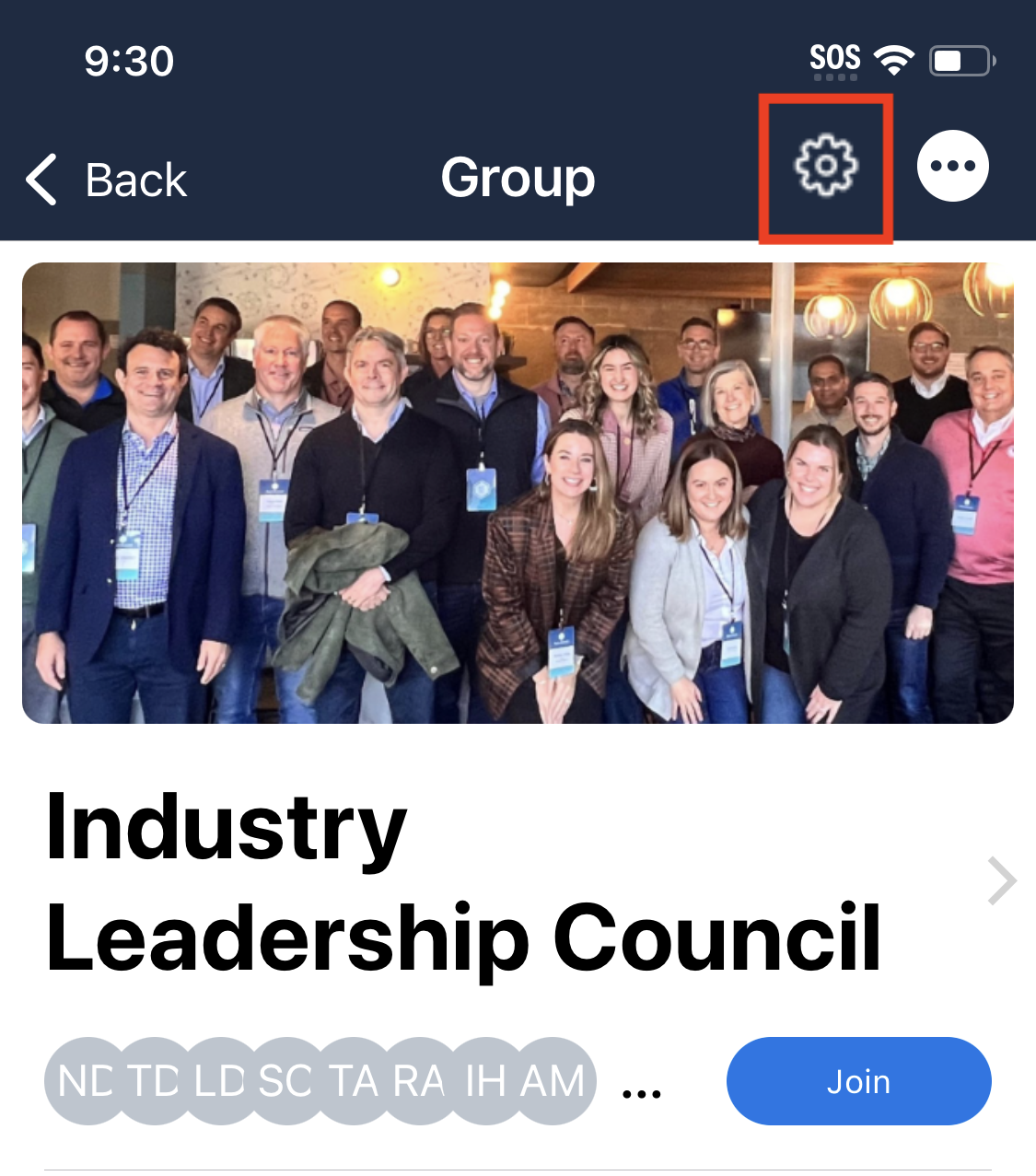Select the Group screen title

(518, 178)
